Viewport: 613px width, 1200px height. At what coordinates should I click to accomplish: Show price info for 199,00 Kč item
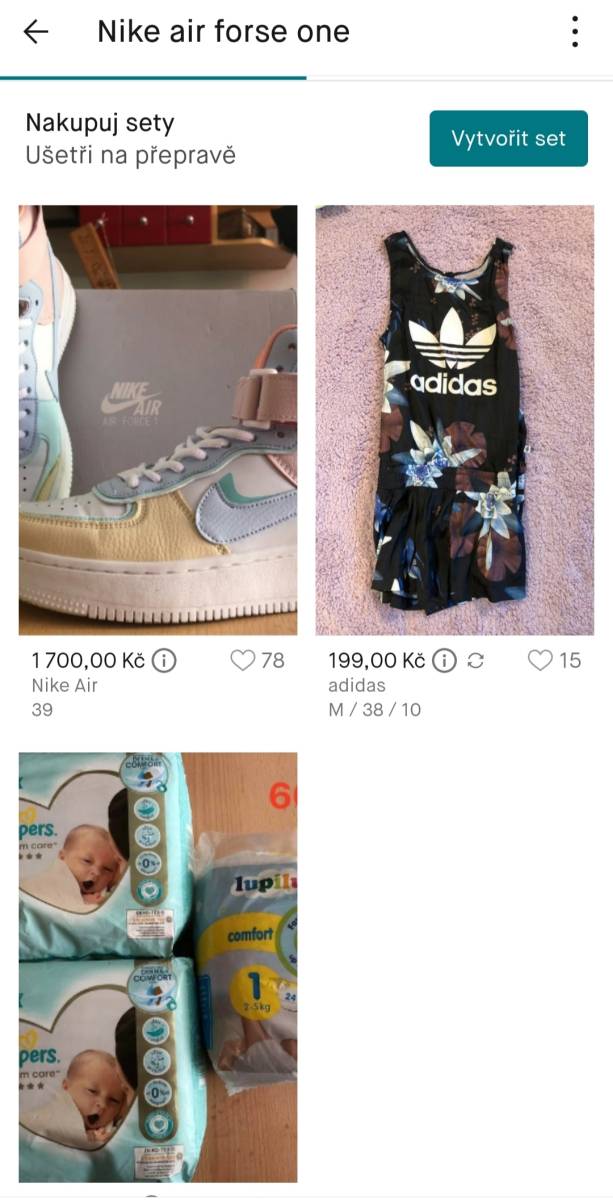tap(445, 661)
